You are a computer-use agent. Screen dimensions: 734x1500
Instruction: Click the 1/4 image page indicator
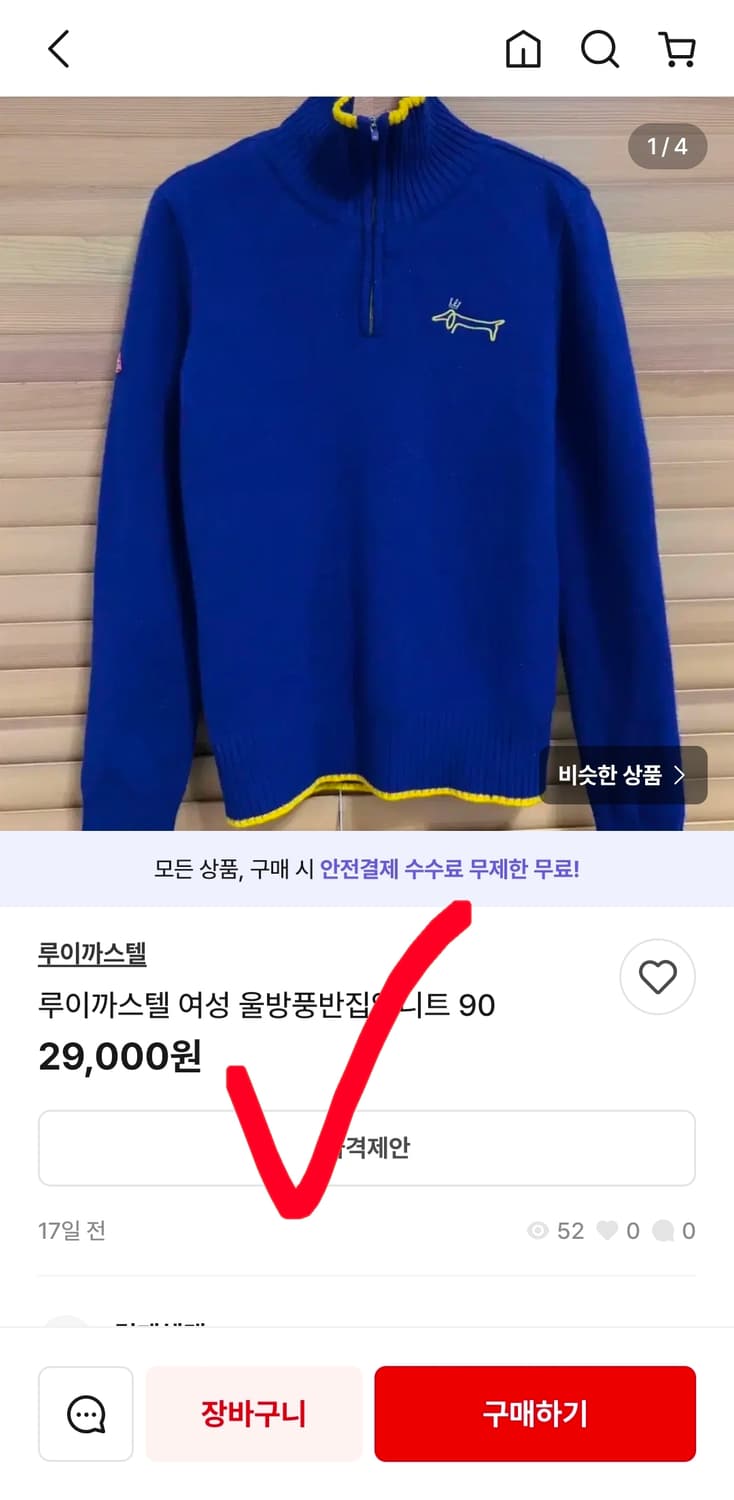(666, 146)
